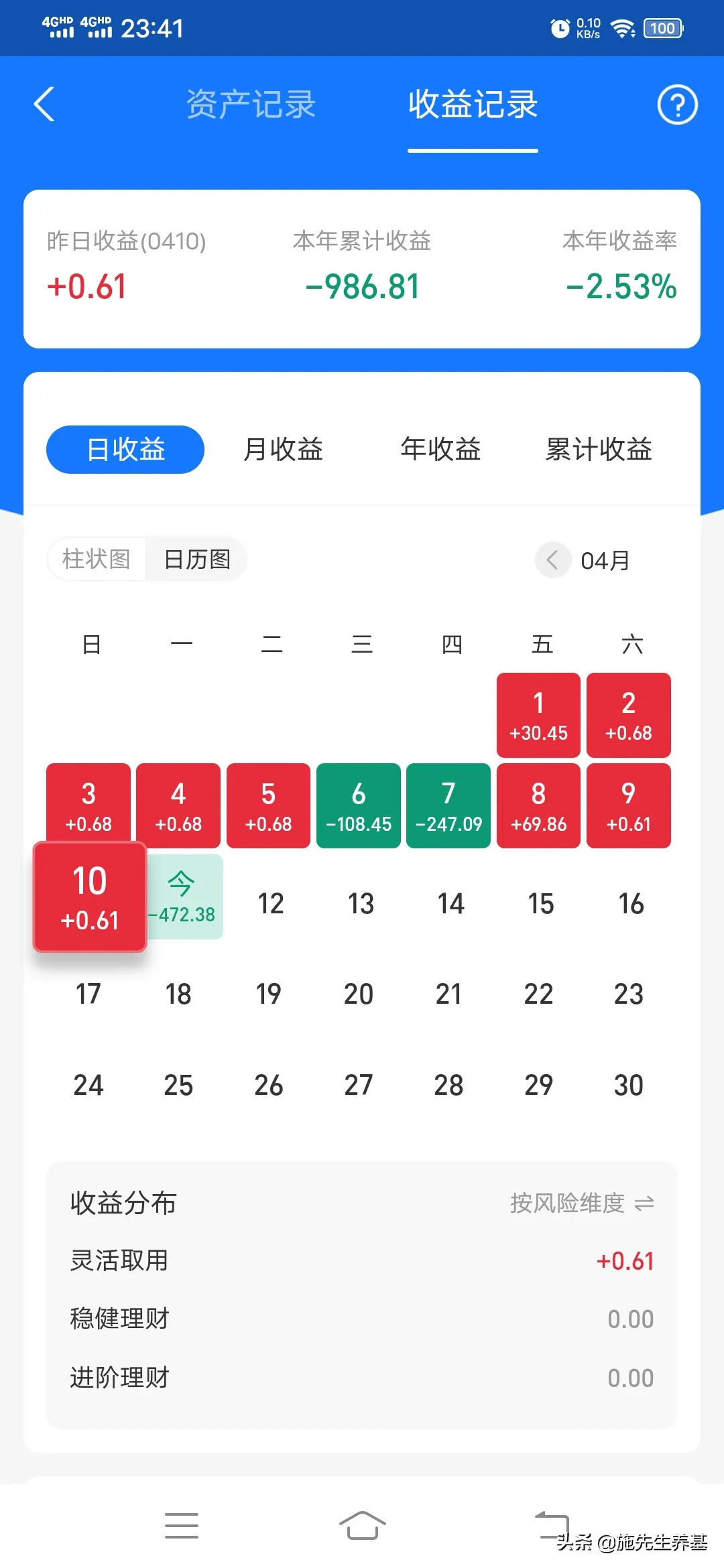Switch to 柱状图 bar chart view
This screenshot has width=724, height=1568.
[x=97, y=559]
